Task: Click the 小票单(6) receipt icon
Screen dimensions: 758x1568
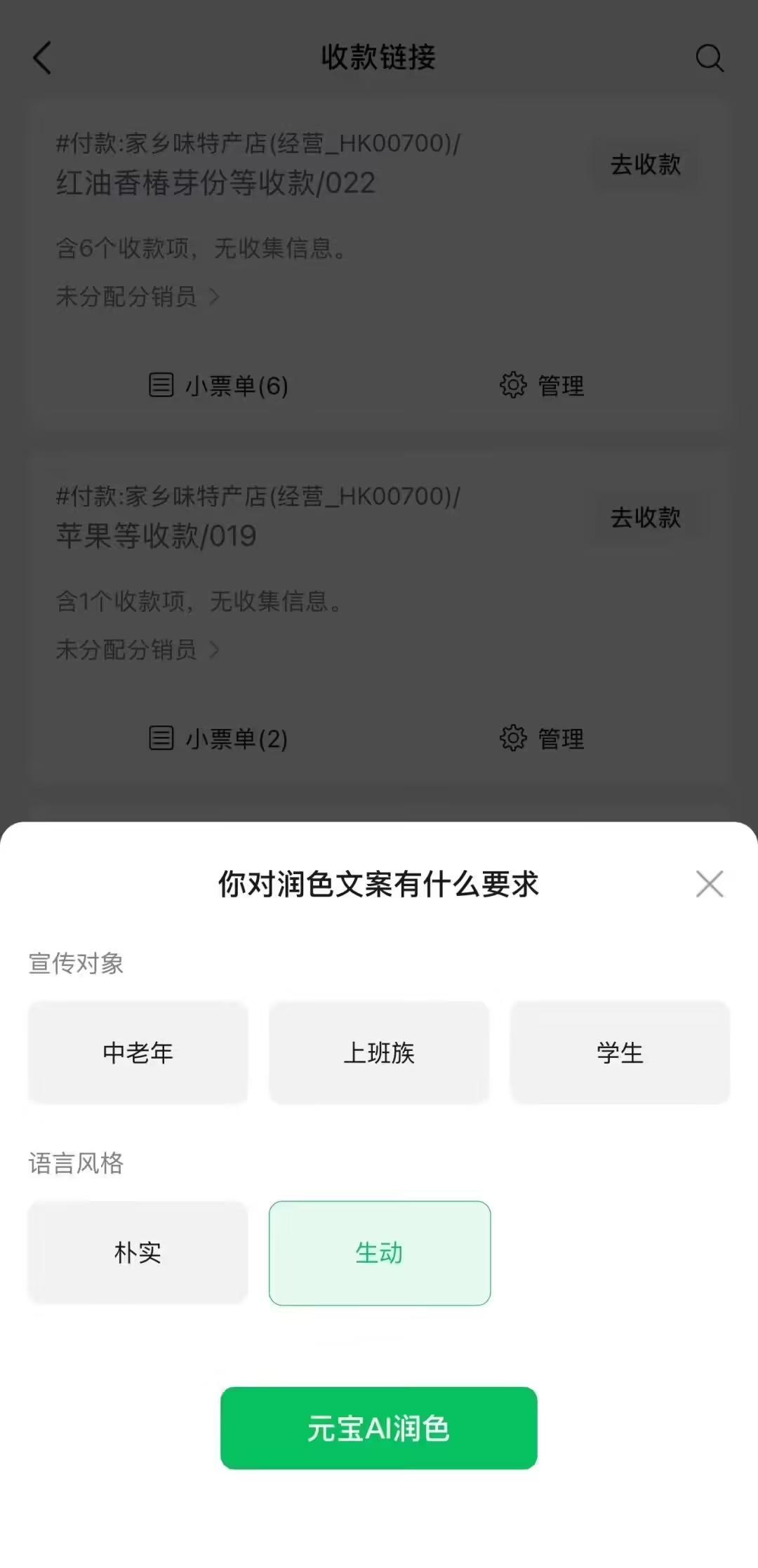Action: tap(161, 384)
